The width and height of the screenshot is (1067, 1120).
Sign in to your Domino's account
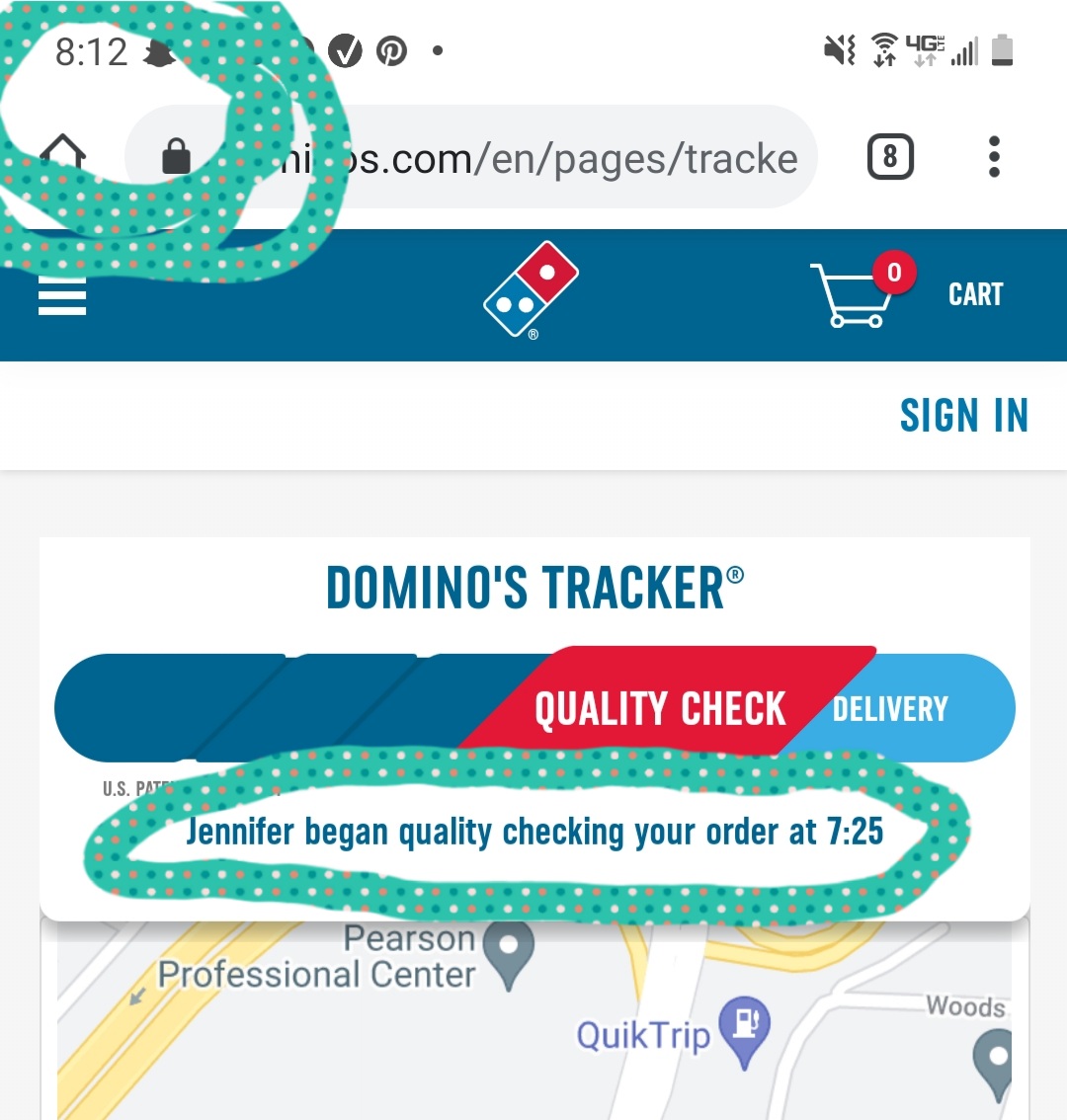pyautogui.click(x=963, y=416)
